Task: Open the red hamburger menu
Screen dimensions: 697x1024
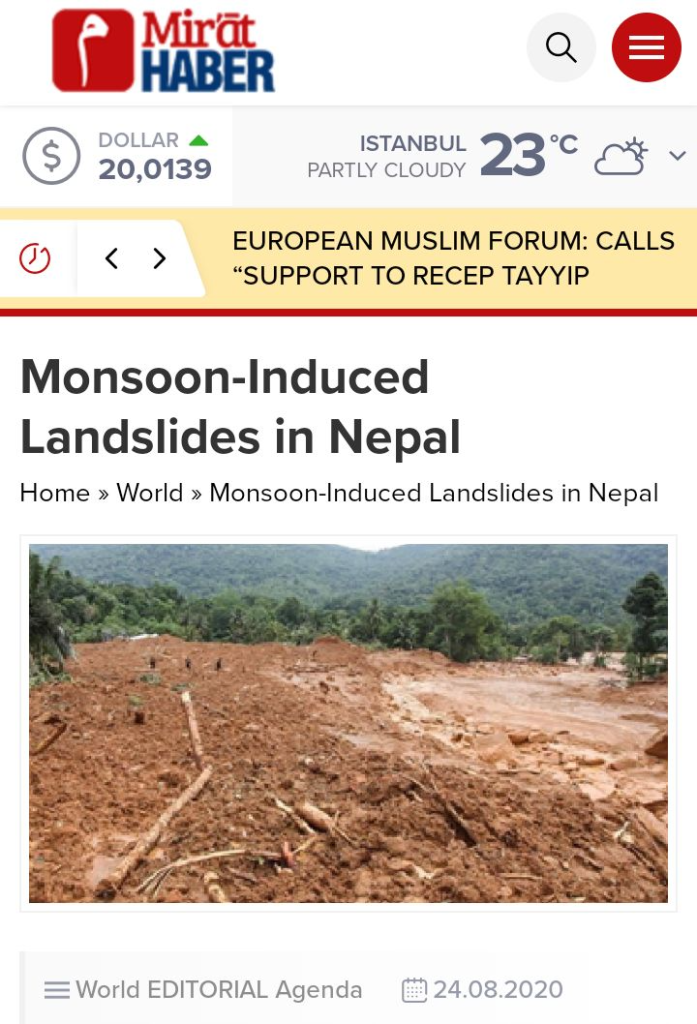Action: (646, 47)
